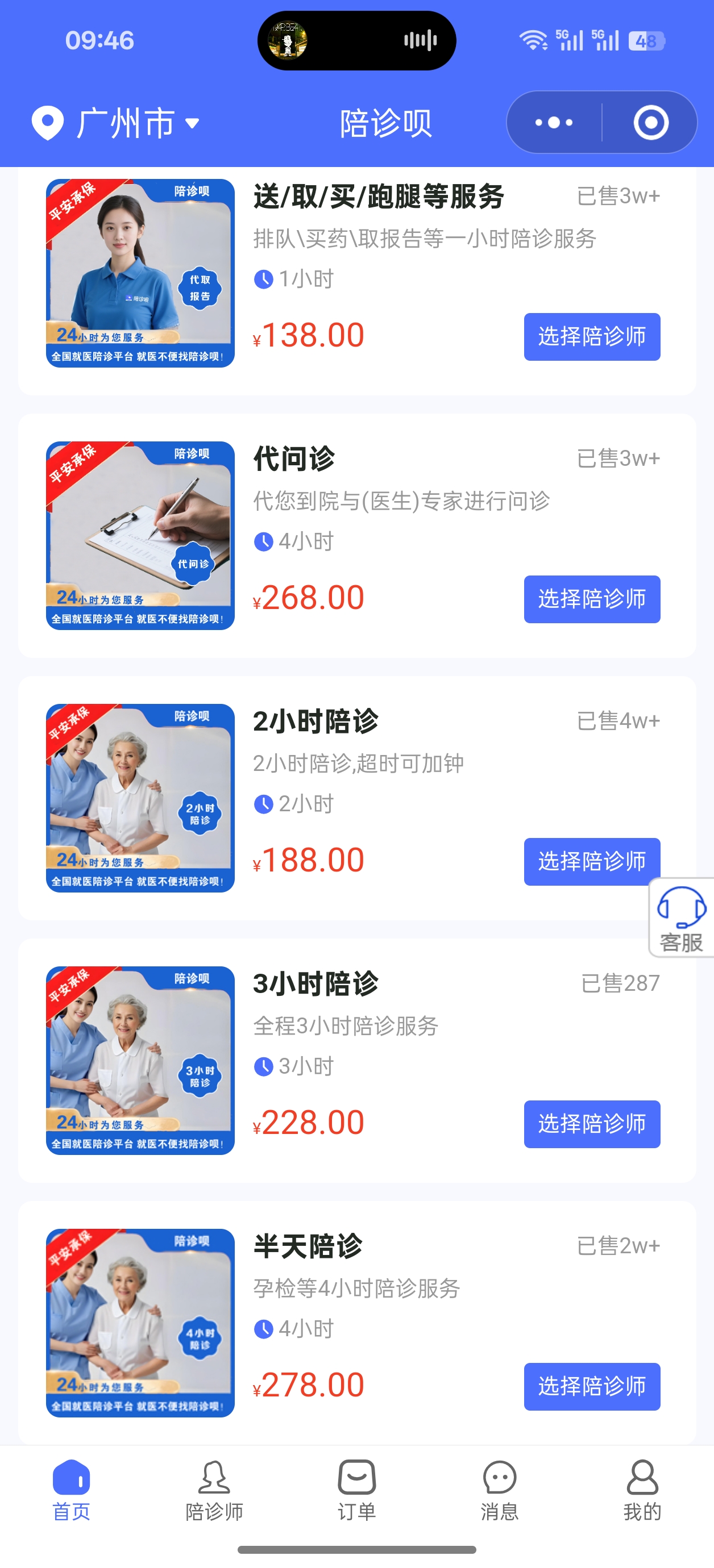Choose a 陪诊师 for the 代问诊 service
Image resolution: width=714 pixels, height=1568 pixels.
[x=592, y=599]
